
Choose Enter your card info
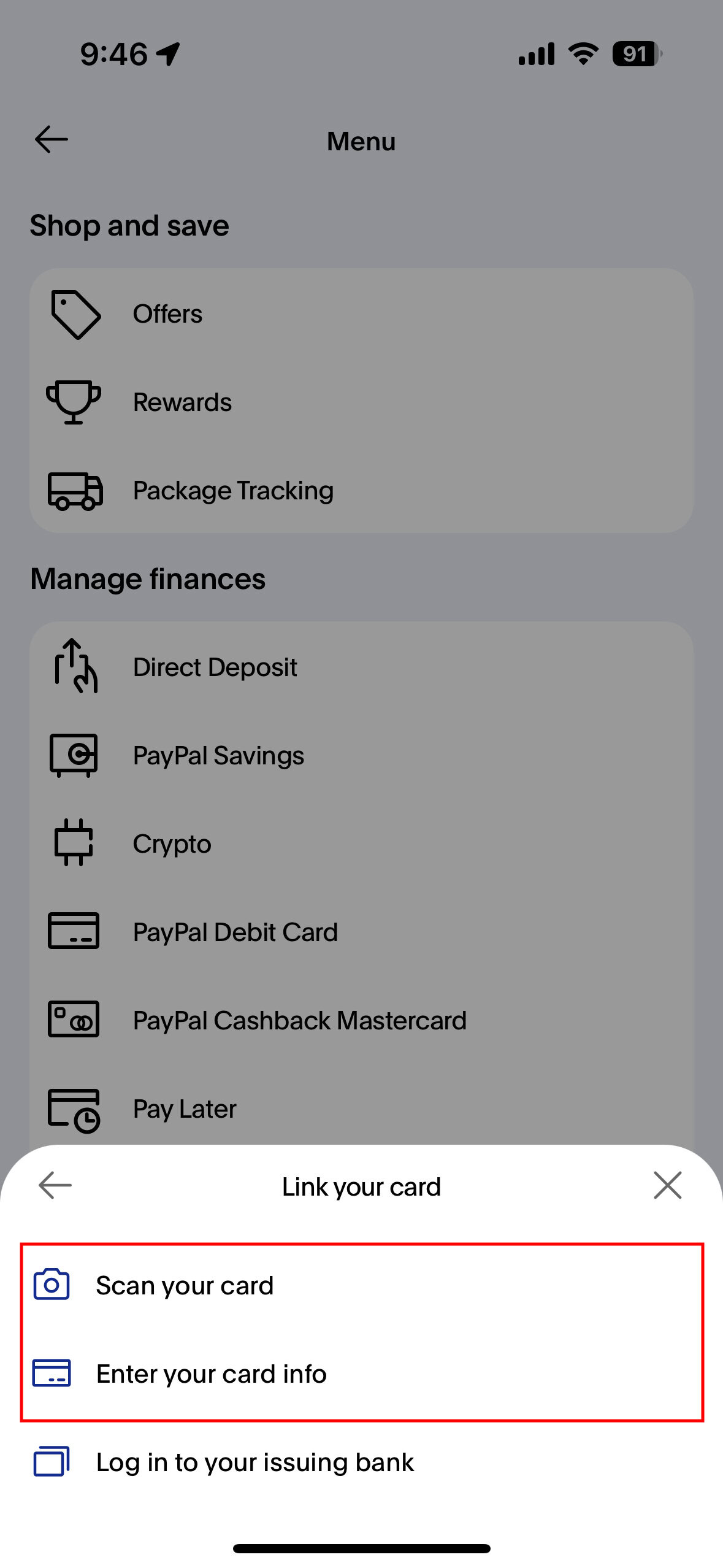[x=361, y=1374]
